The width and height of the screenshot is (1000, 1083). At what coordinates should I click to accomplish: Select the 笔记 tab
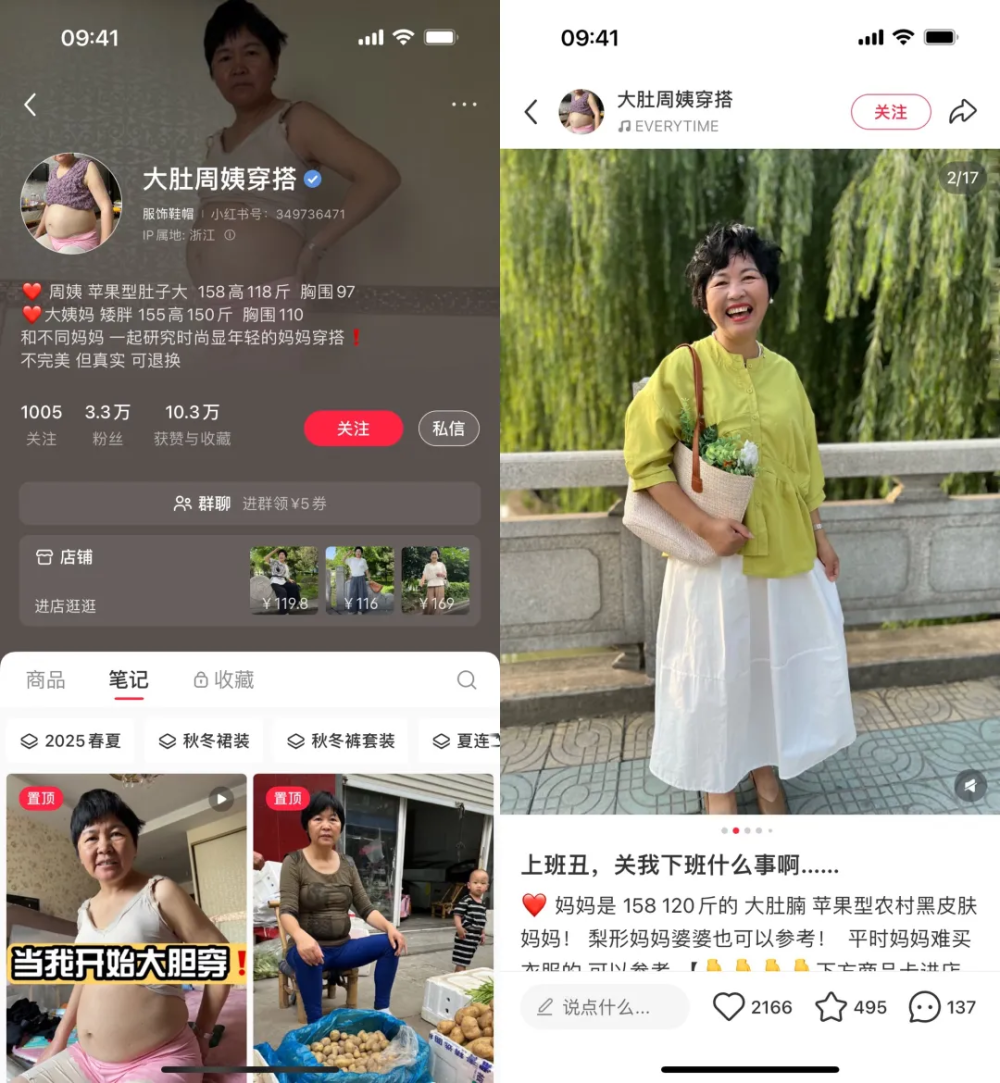point(128,680)
